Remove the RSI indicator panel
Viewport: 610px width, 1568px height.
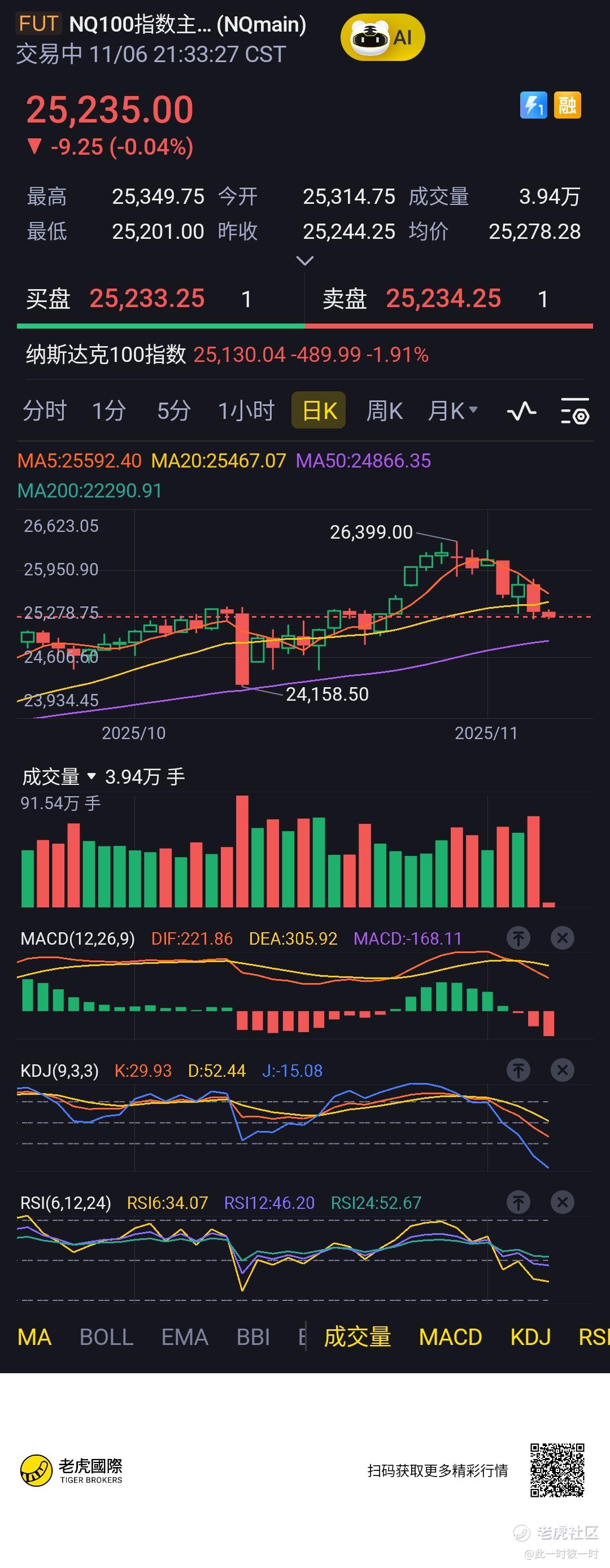563,1202
